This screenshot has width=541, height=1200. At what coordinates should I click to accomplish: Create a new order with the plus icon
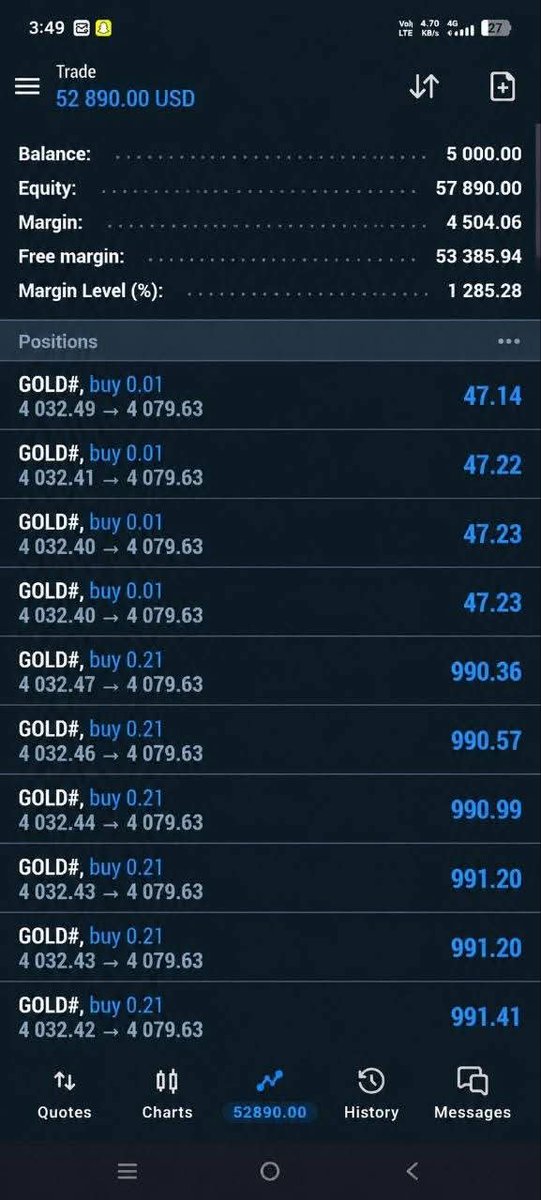502,87
